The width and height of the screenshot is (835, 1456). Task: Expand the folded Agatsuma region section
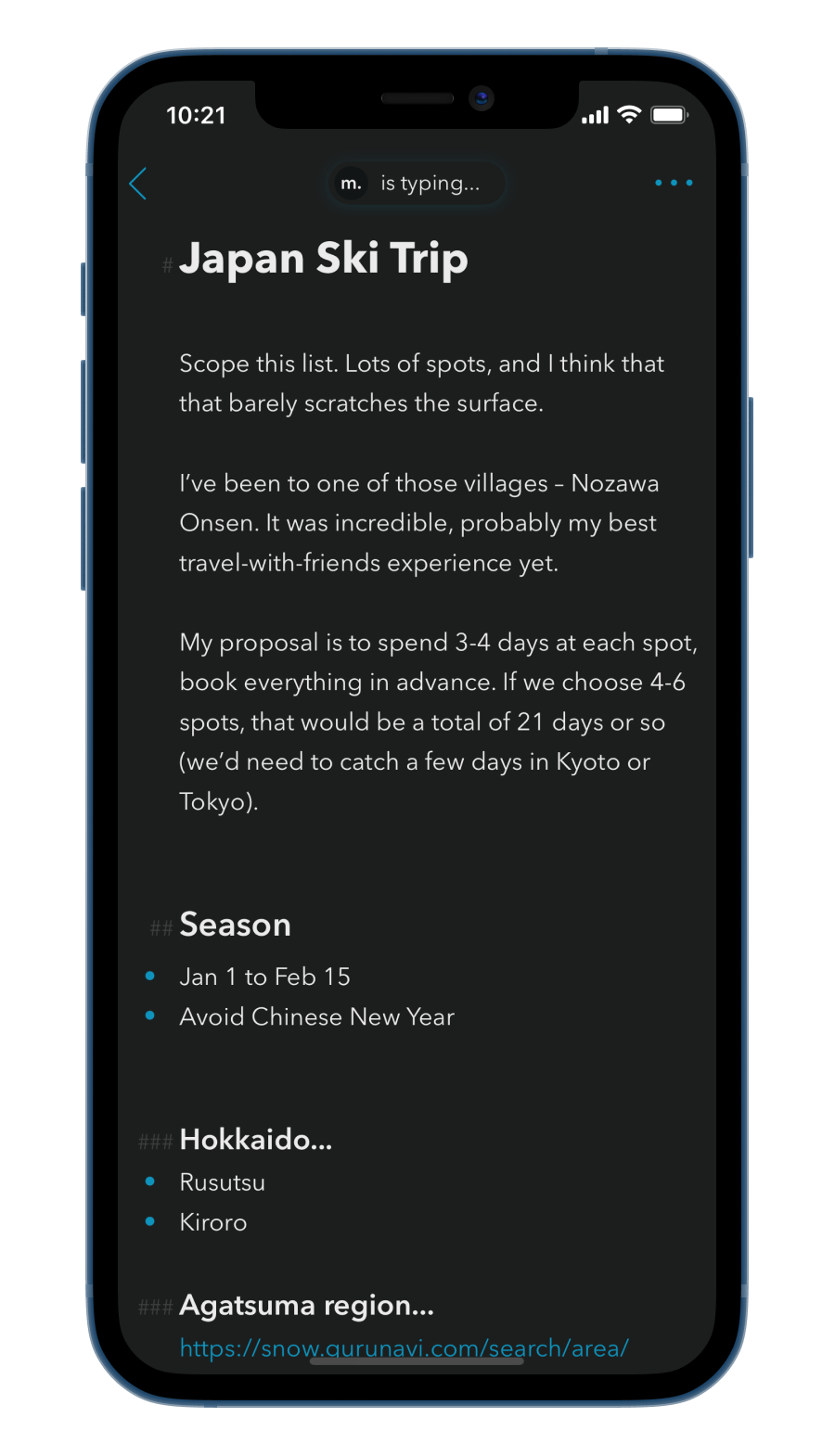click(306, 1306)
